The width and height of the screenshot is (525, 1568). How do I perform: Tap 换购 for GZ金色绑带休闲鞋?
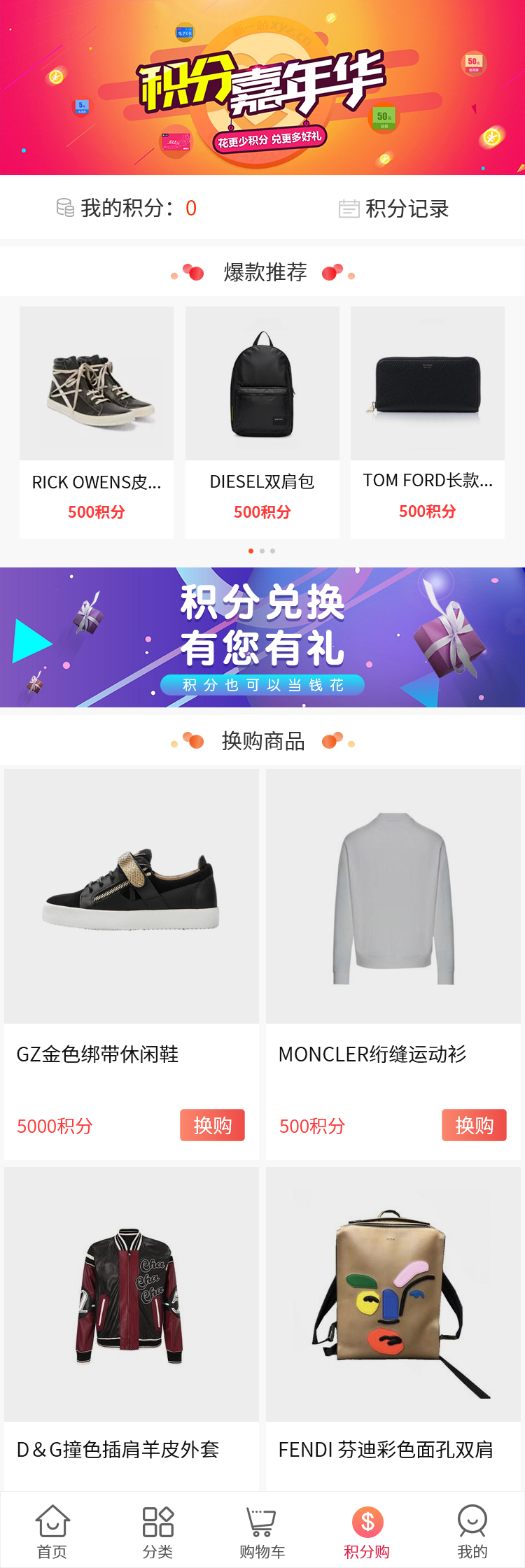pos(212,1125)
